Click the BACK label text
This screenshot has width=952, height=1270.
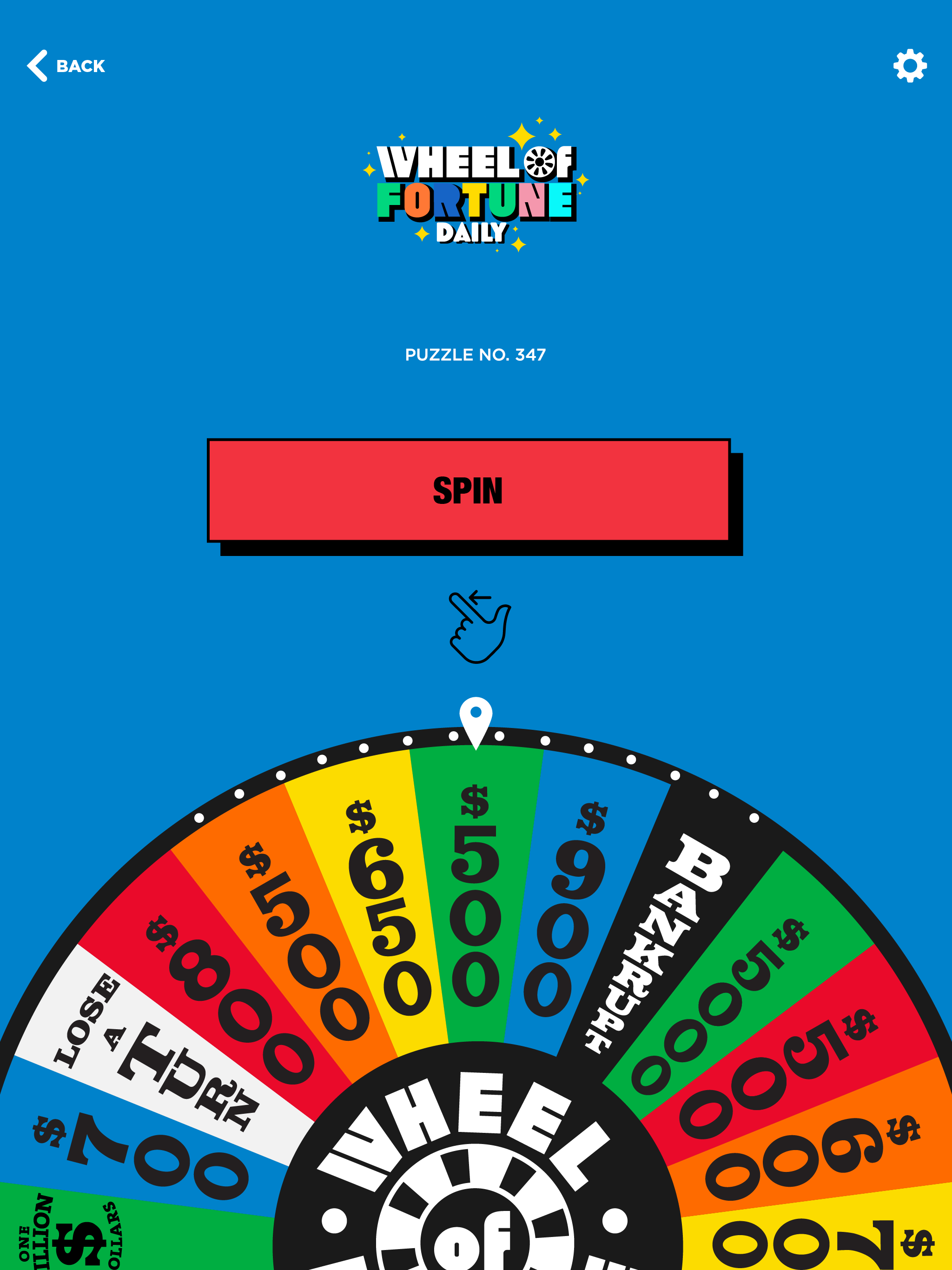pyautogui.click(x=80, y=66)
